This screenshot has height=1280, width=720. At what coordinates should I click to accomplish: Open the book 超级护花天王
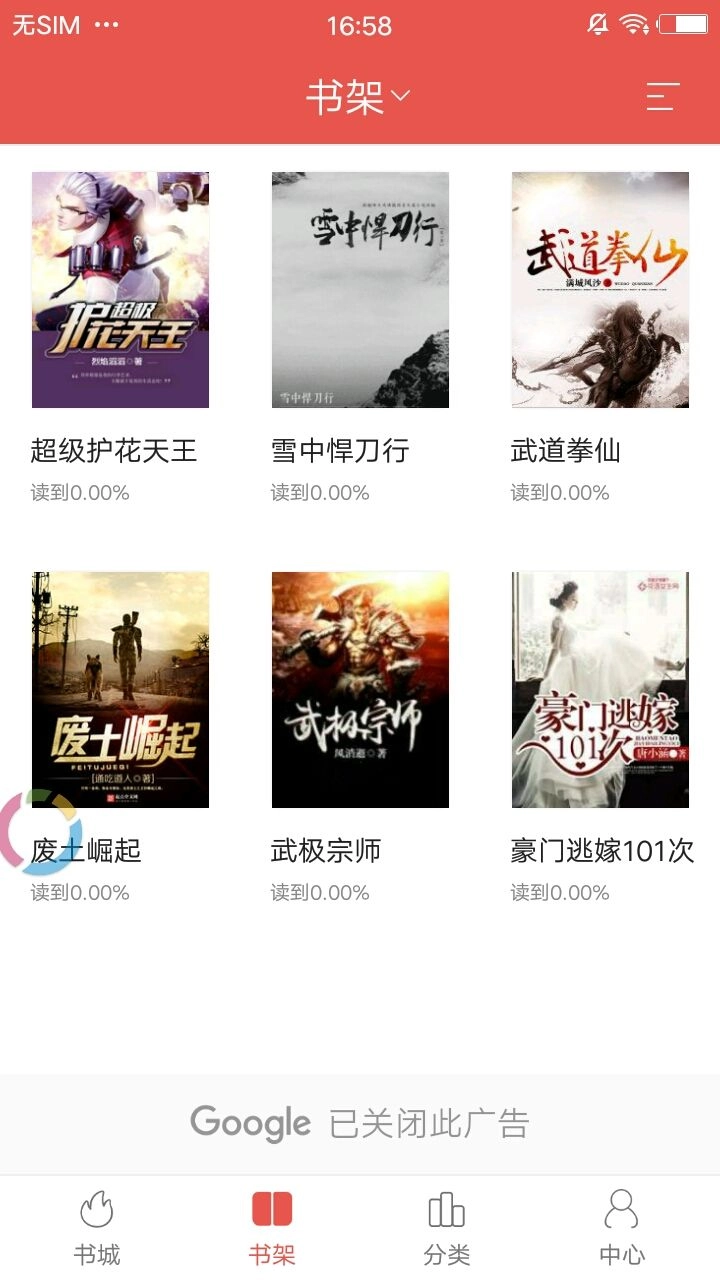(x=120, y=289)
